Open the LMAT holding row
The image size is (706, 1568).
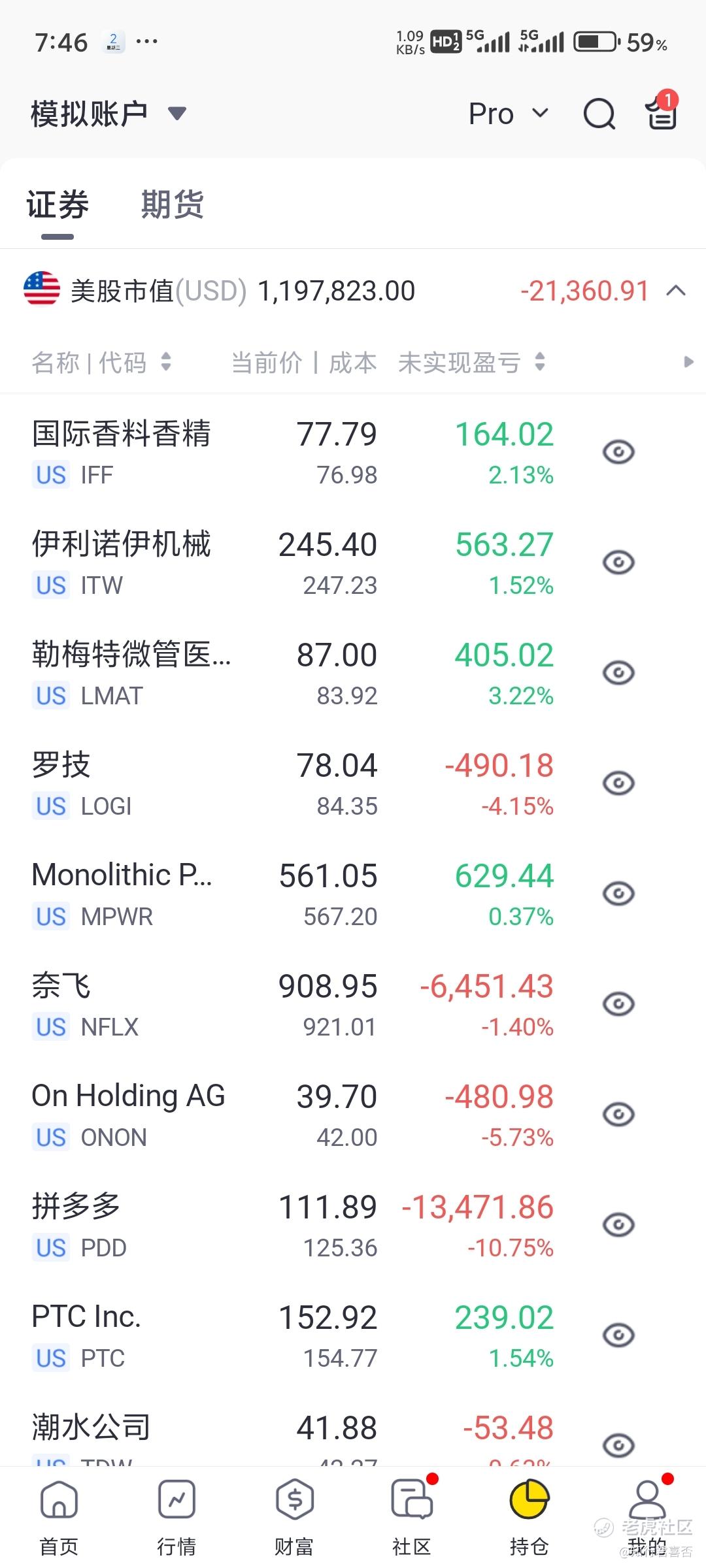(353, 673)
